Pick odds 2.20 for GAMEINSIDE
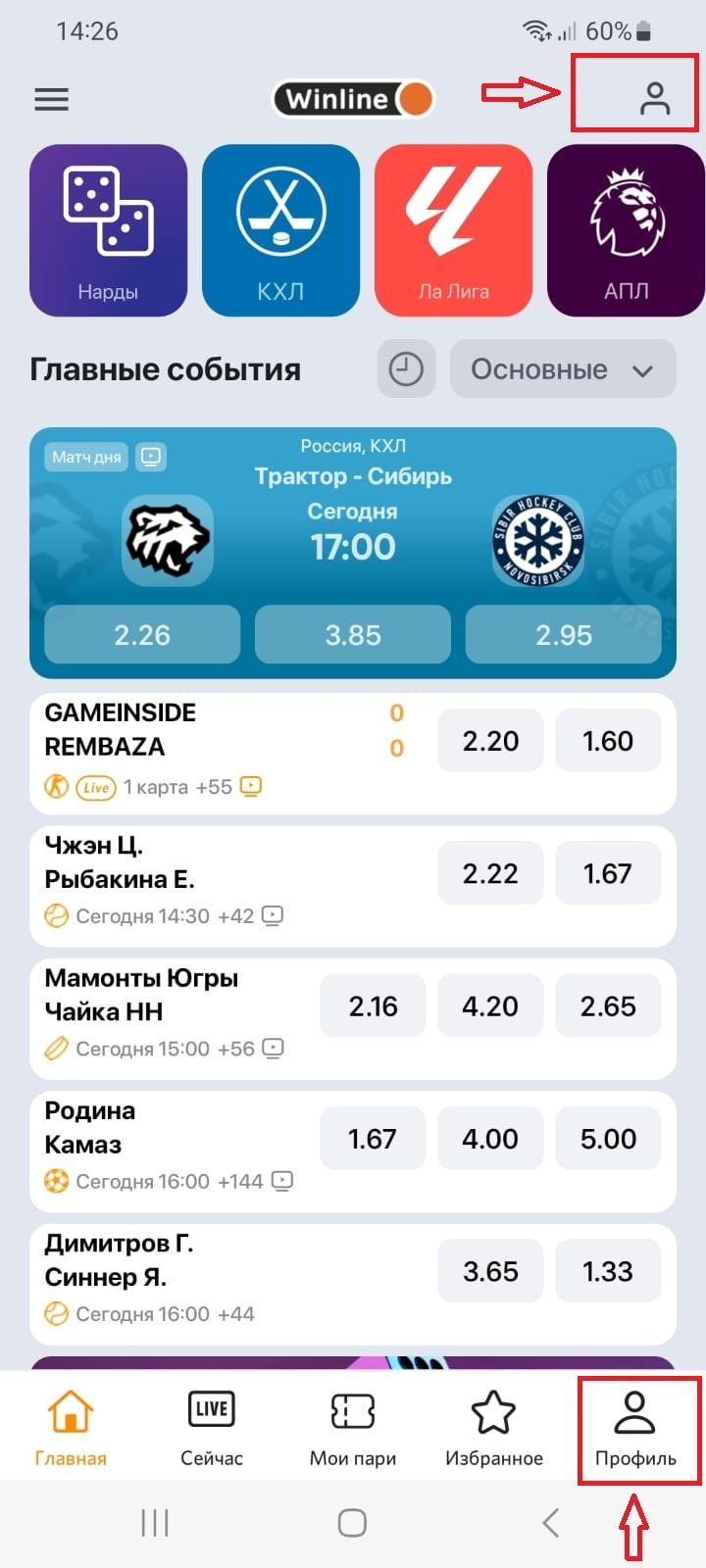The width and height of the screenshot is (706, 1568). (x=490, y=741)
